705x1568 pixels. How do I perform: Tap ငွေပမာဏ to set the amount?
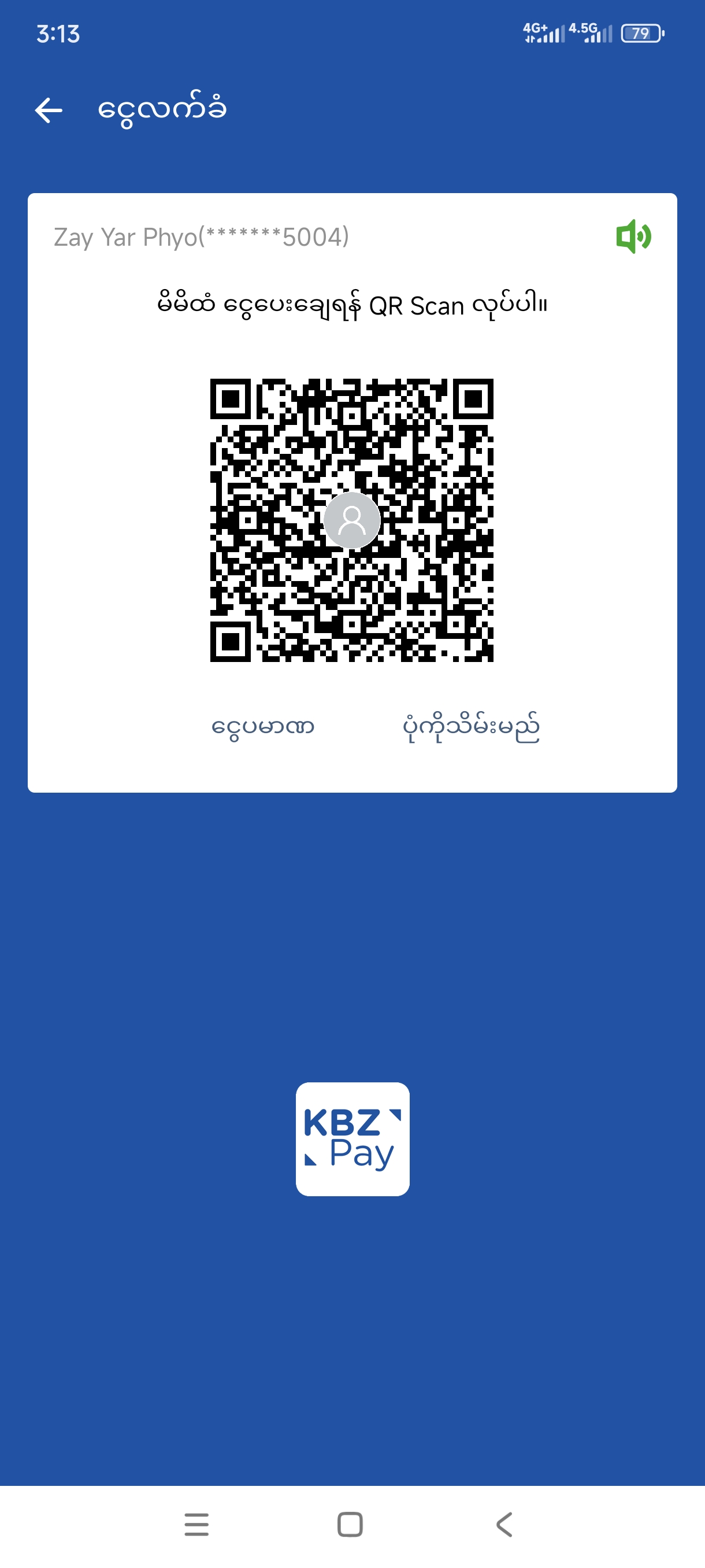(262, 727)
